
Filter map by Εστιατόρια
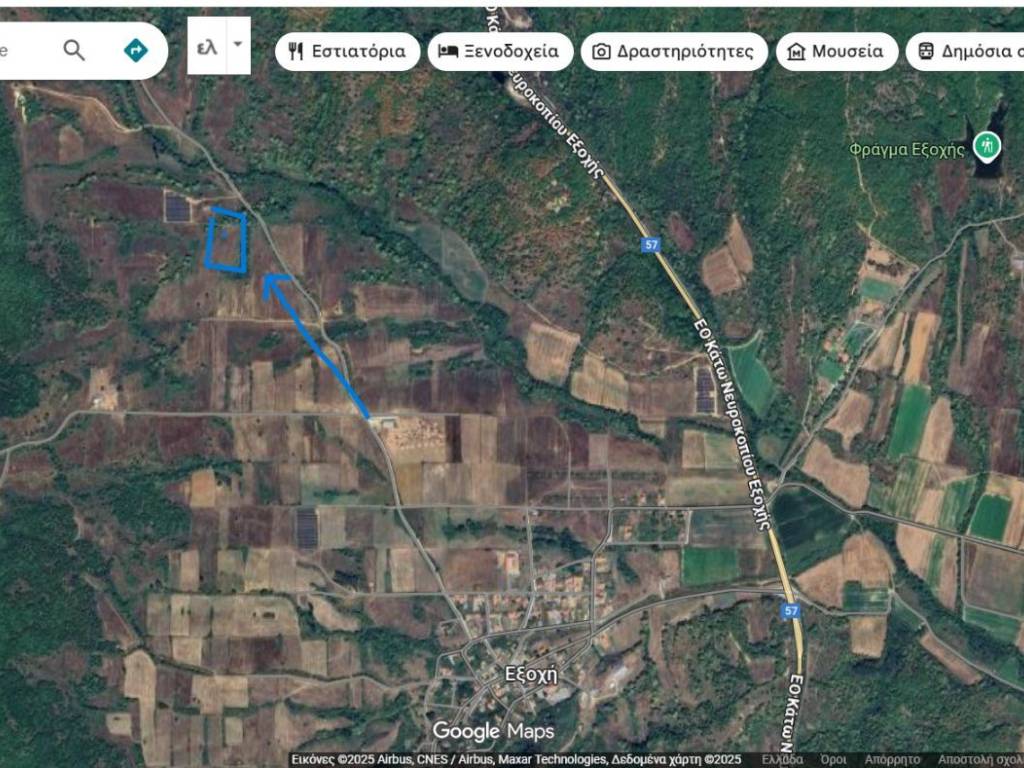coord(347,52)
